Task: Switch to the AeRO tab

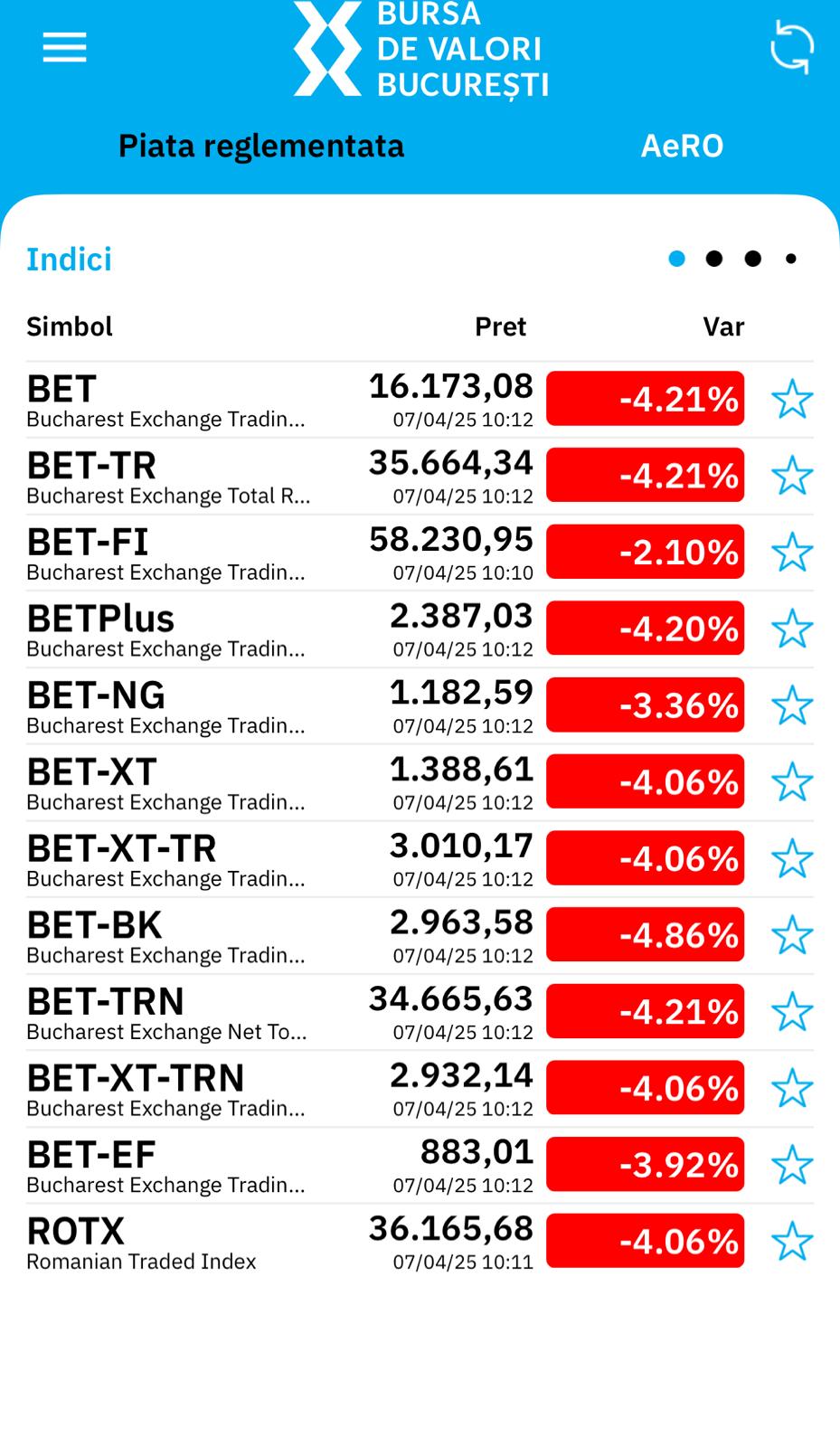Action: click(x=682, y=146)
